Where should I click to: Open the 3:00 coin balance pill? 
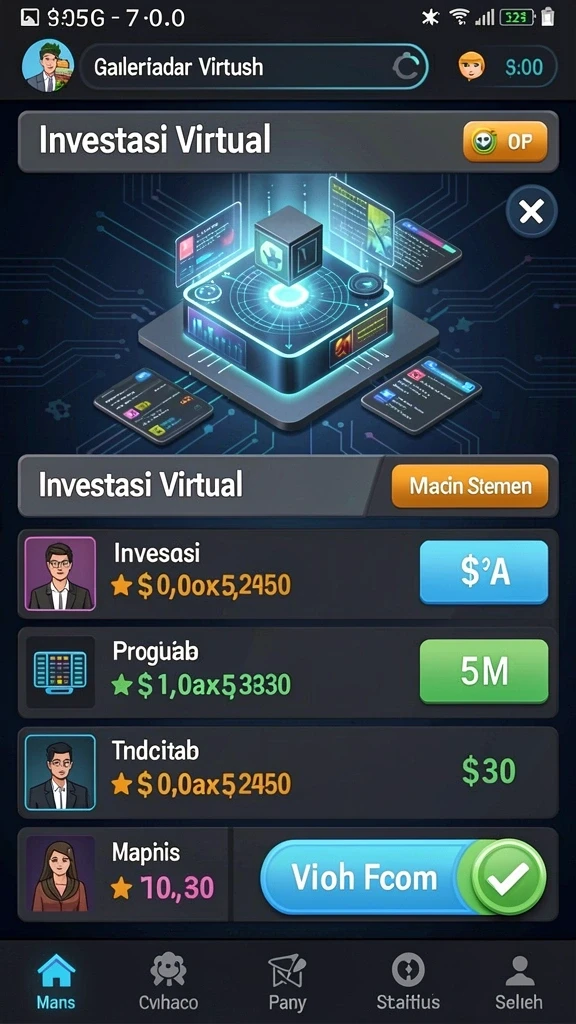click(x=506, y=67)
